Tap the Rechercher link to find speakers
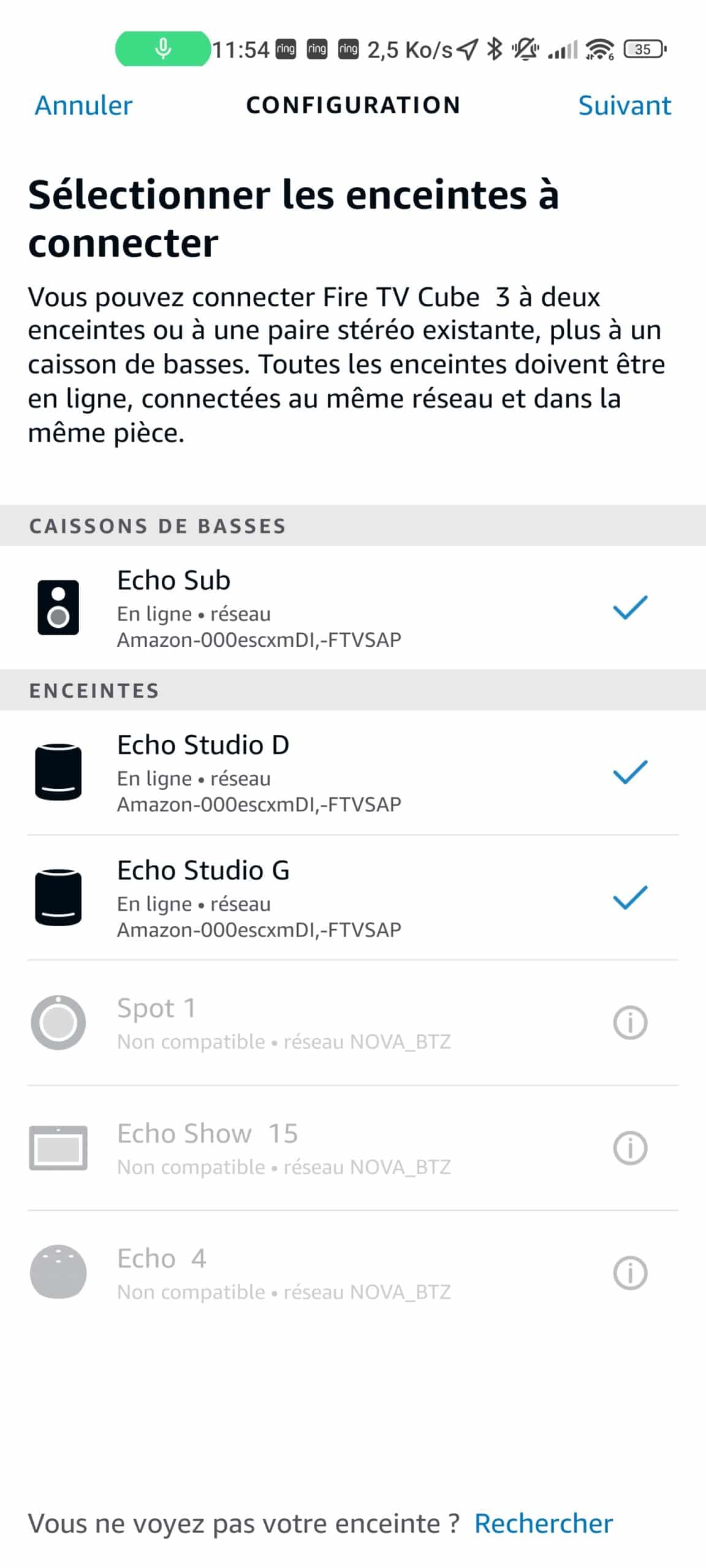The image size is (706, 1568). (544, 1524)
